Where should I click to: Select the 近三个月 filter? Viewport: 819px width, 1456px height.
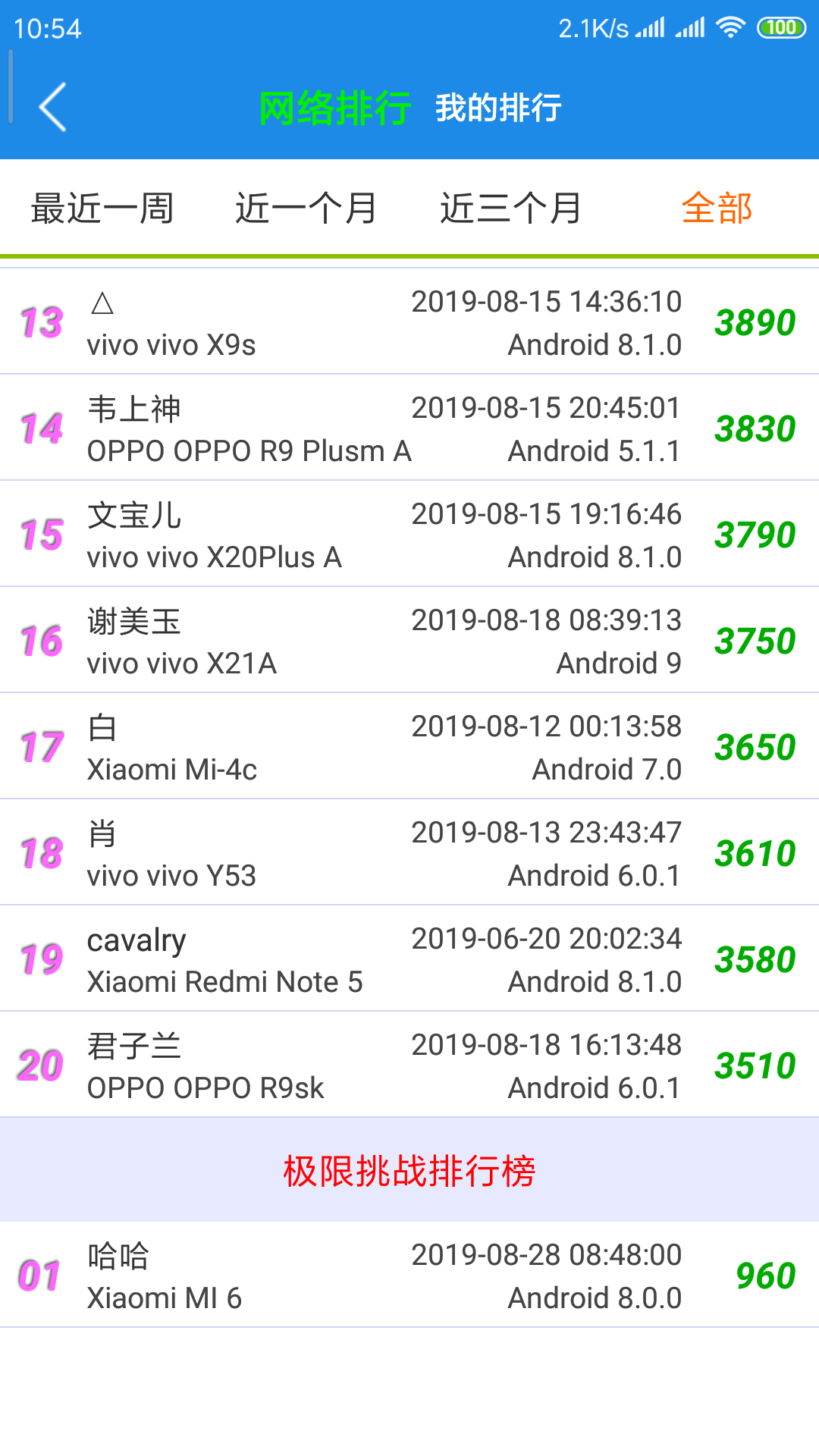(512, 207)
